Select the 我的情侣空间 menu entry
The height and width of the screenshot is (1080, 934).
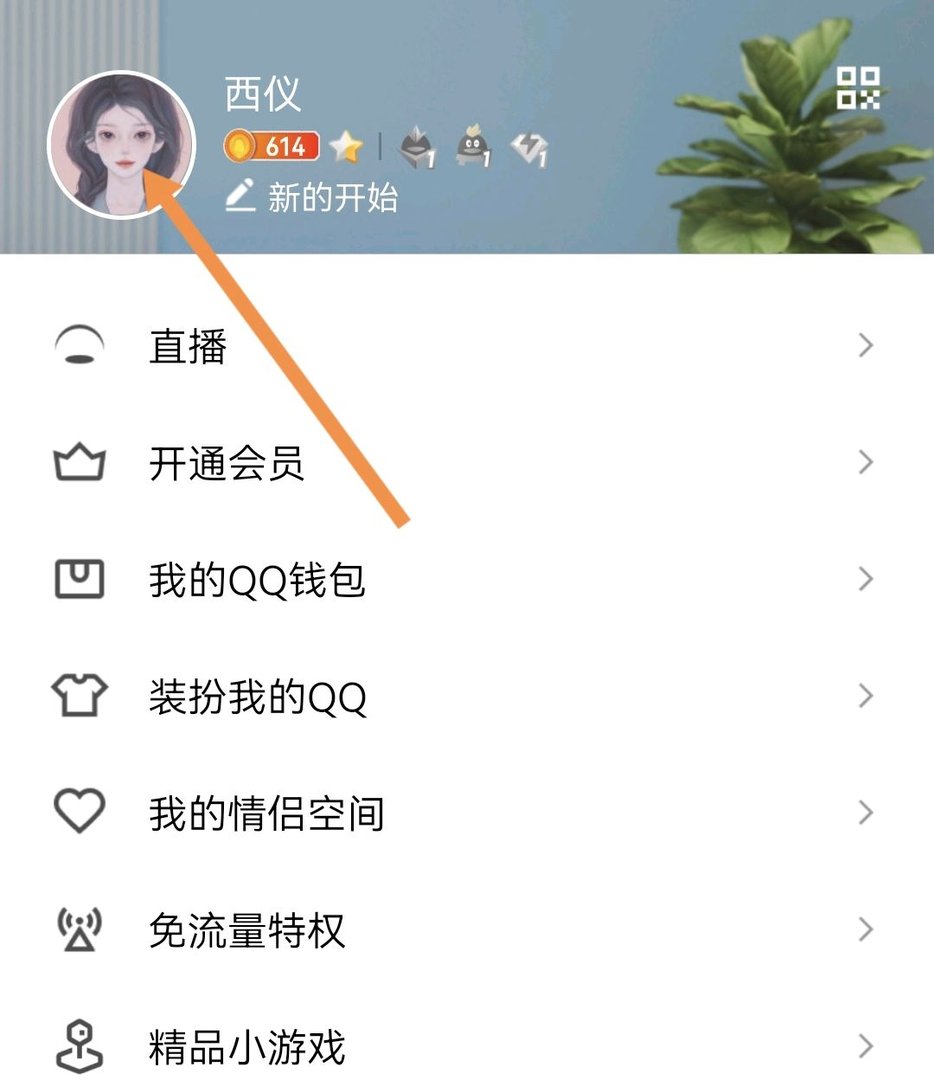(x=263, y=814)
